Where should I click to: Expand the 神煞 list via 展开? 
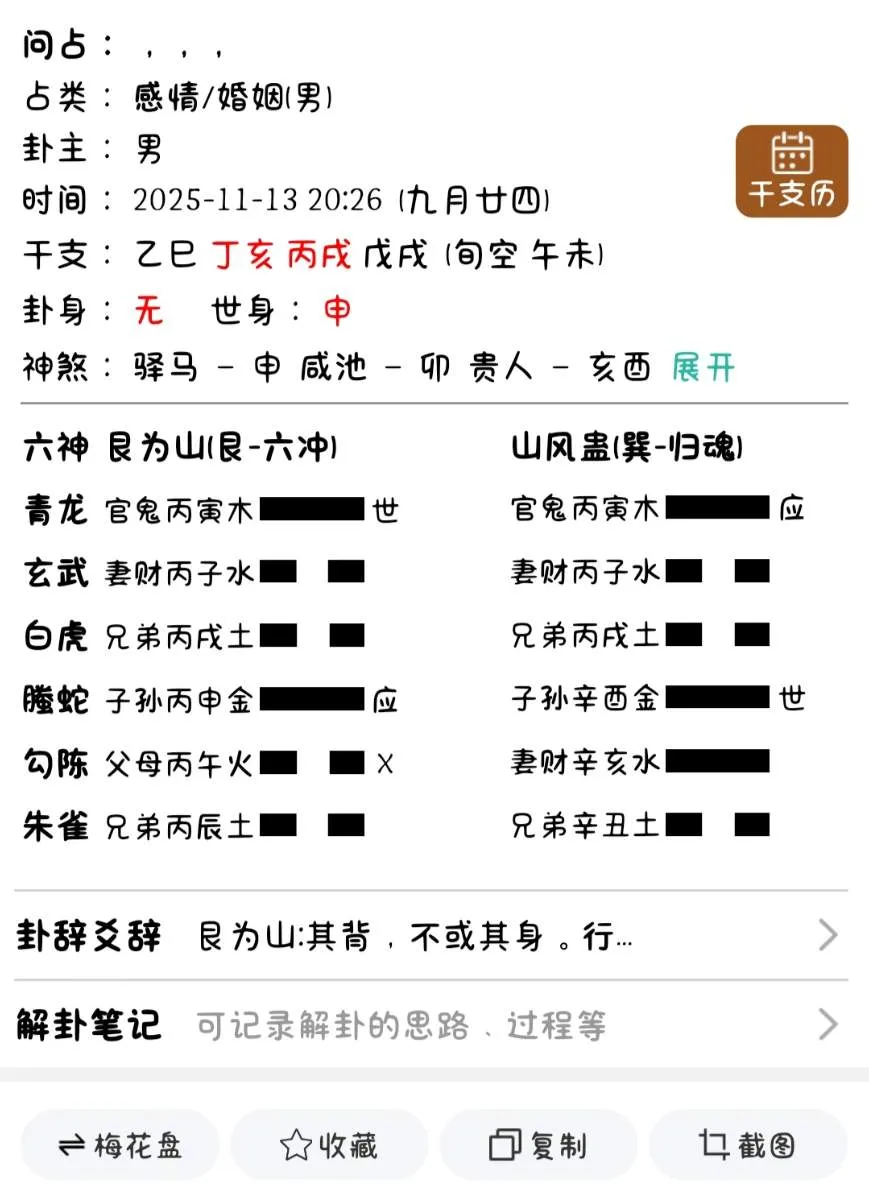tap(706, 367)
